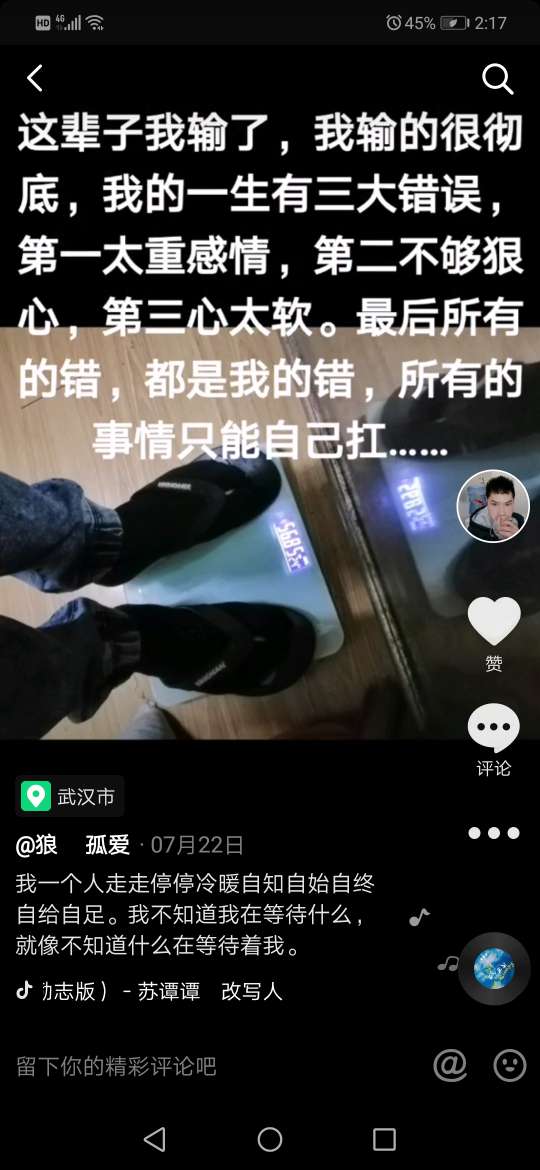This screenshot has width=540, height=1170.
Task: Go back using the top-left arrow
Action: click(x=35, y=78)
